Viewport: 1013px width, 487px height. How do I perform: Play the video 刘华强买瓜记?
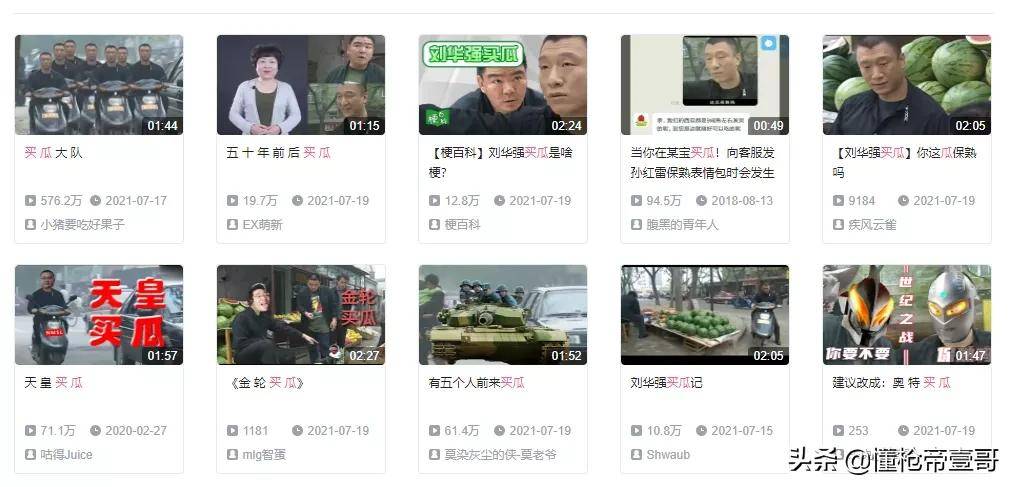coord(705,315)
